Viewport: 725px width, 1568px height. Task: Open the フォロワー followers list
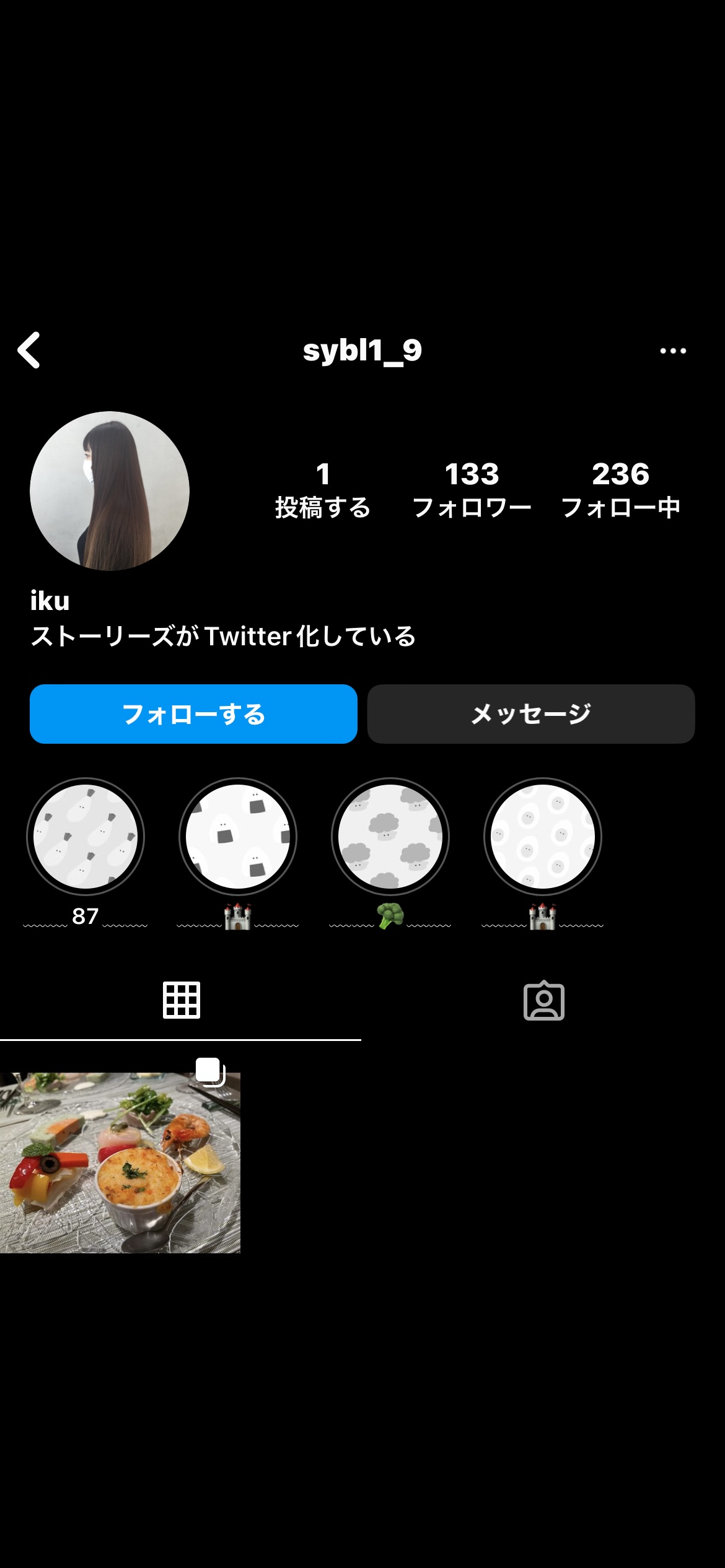(472, 490)
